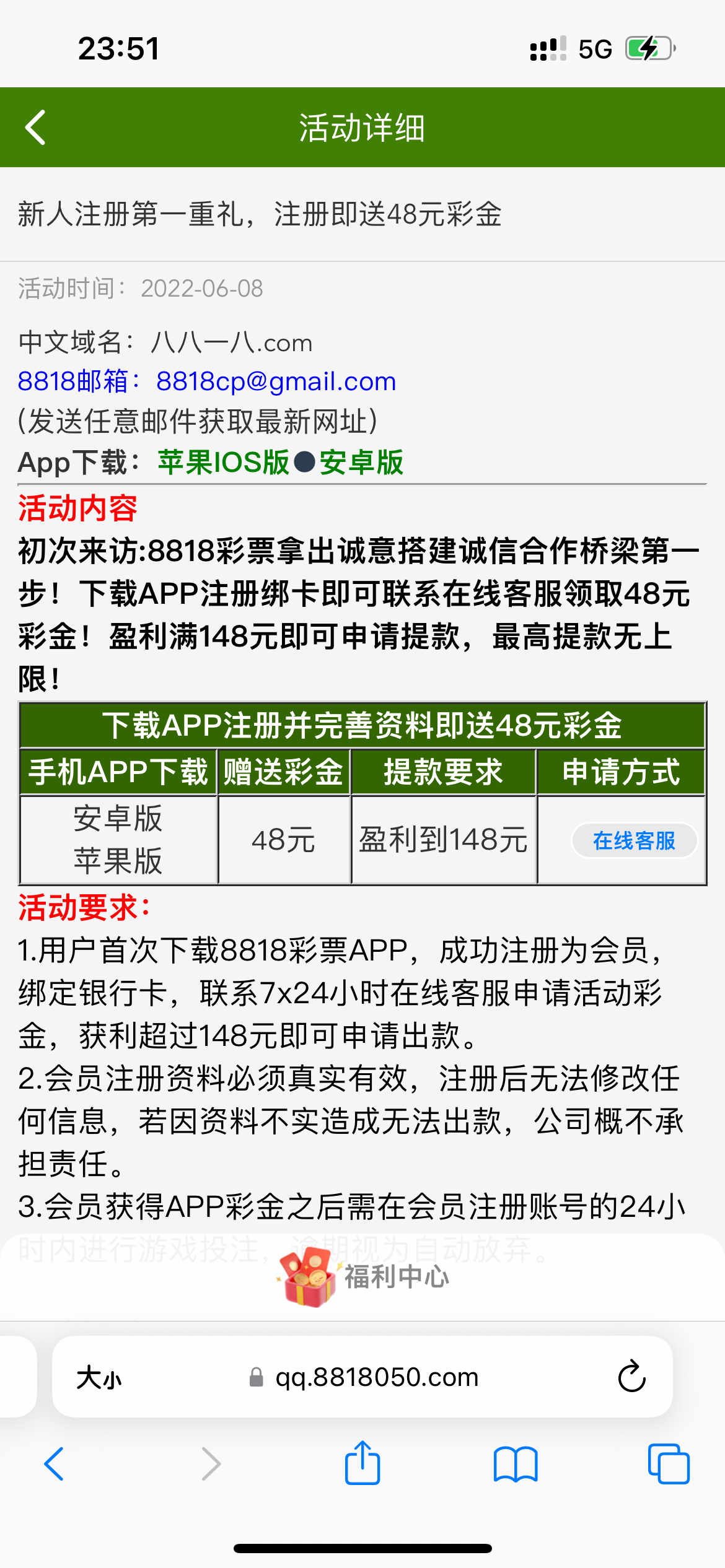The height and width of the screenshot is (1568, 725).
Task: Open the 大小 page settings menu
Action: (99, 1378)
